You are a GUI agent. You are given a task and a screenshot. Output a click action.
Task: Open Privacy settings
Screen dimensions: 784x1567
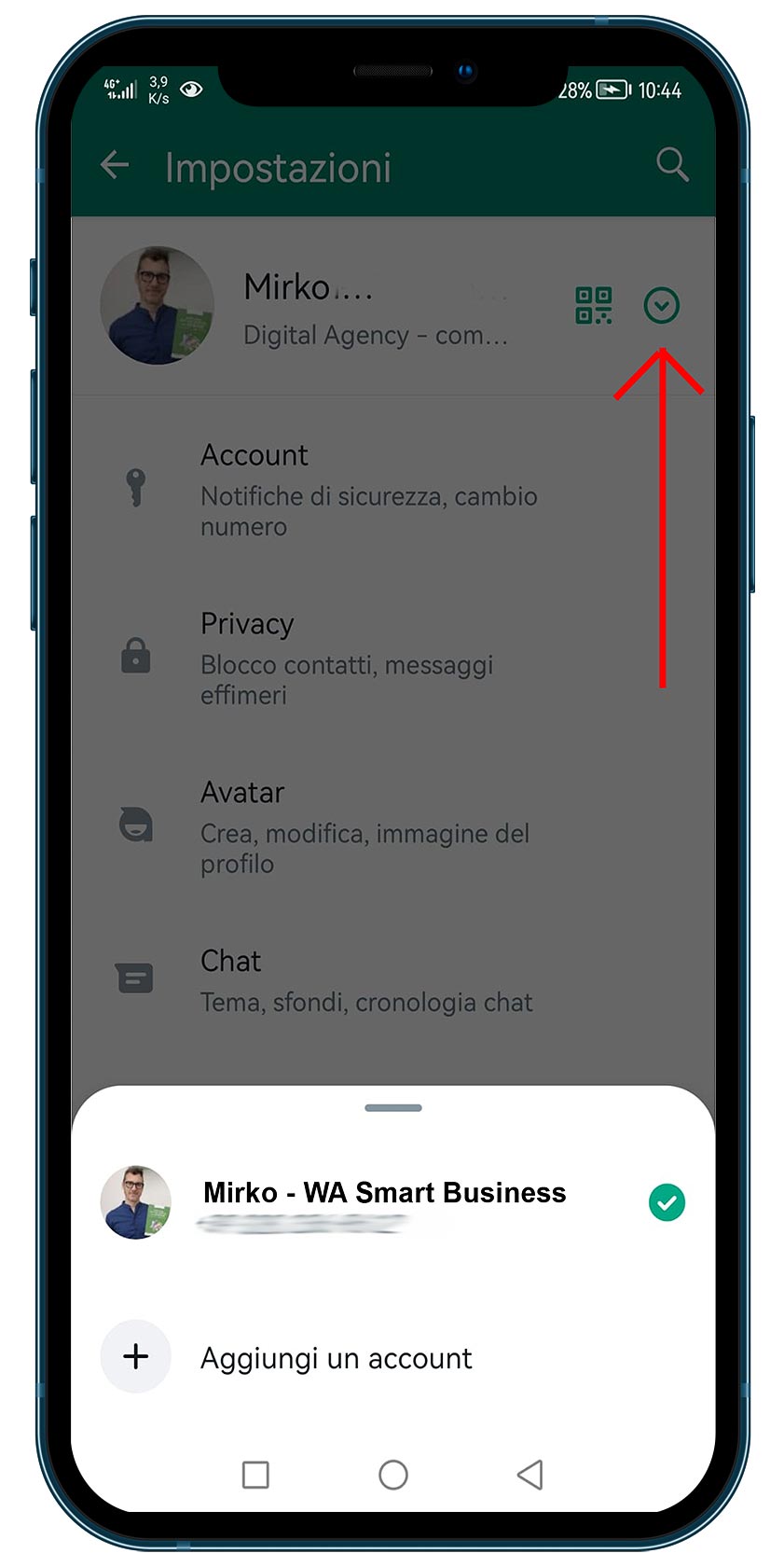(392, 658)
